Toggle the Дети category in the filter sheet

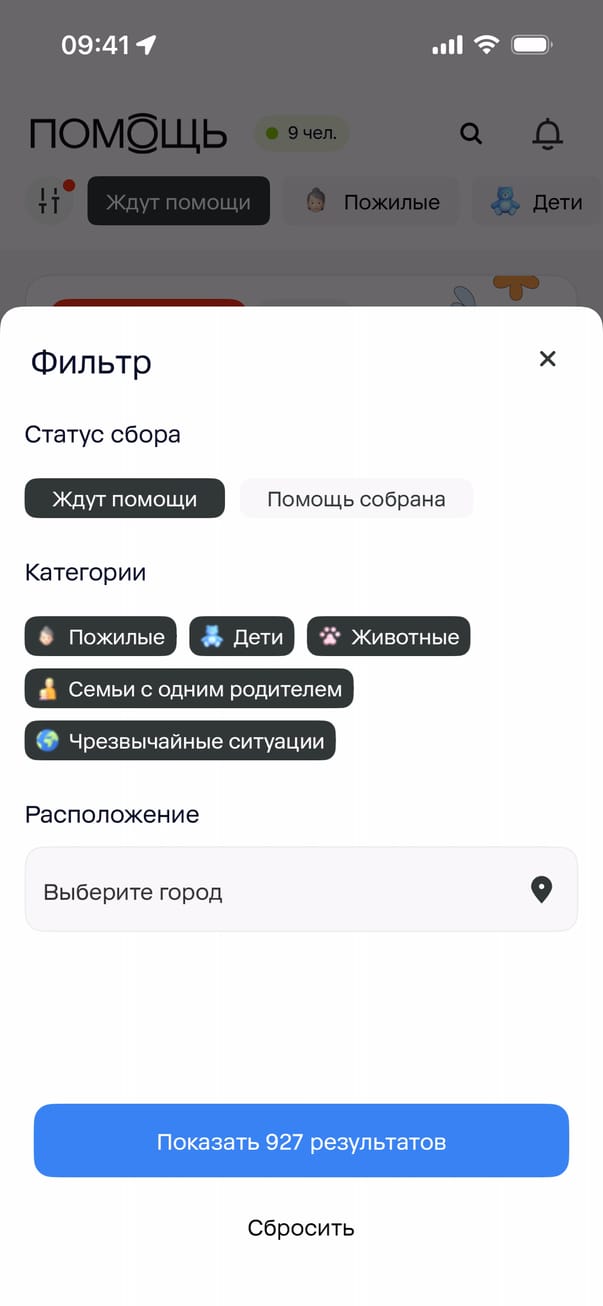(242, 637)
